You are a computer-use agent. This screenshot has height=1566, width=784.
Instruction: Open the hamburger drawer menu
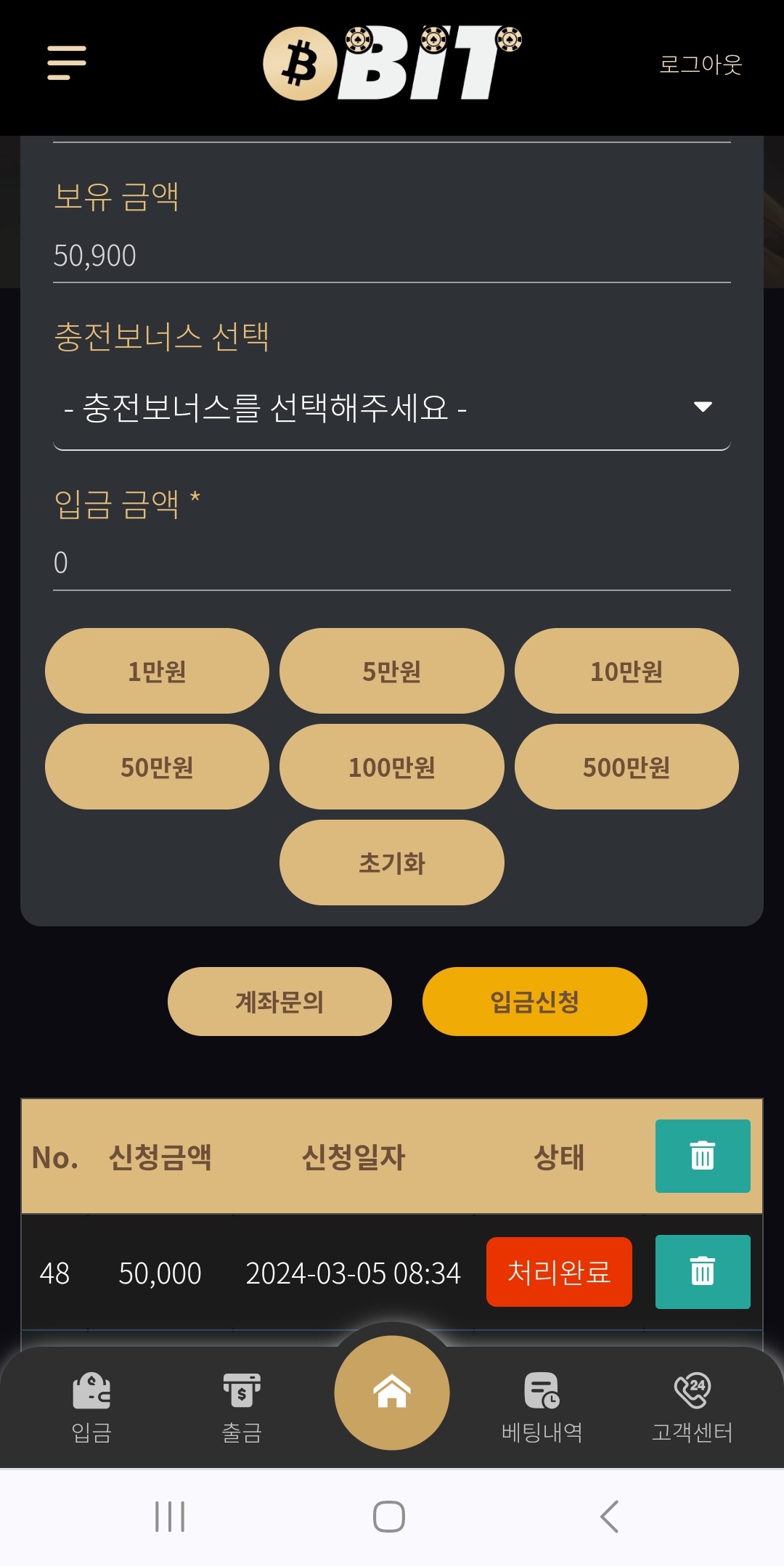[67, 62]
